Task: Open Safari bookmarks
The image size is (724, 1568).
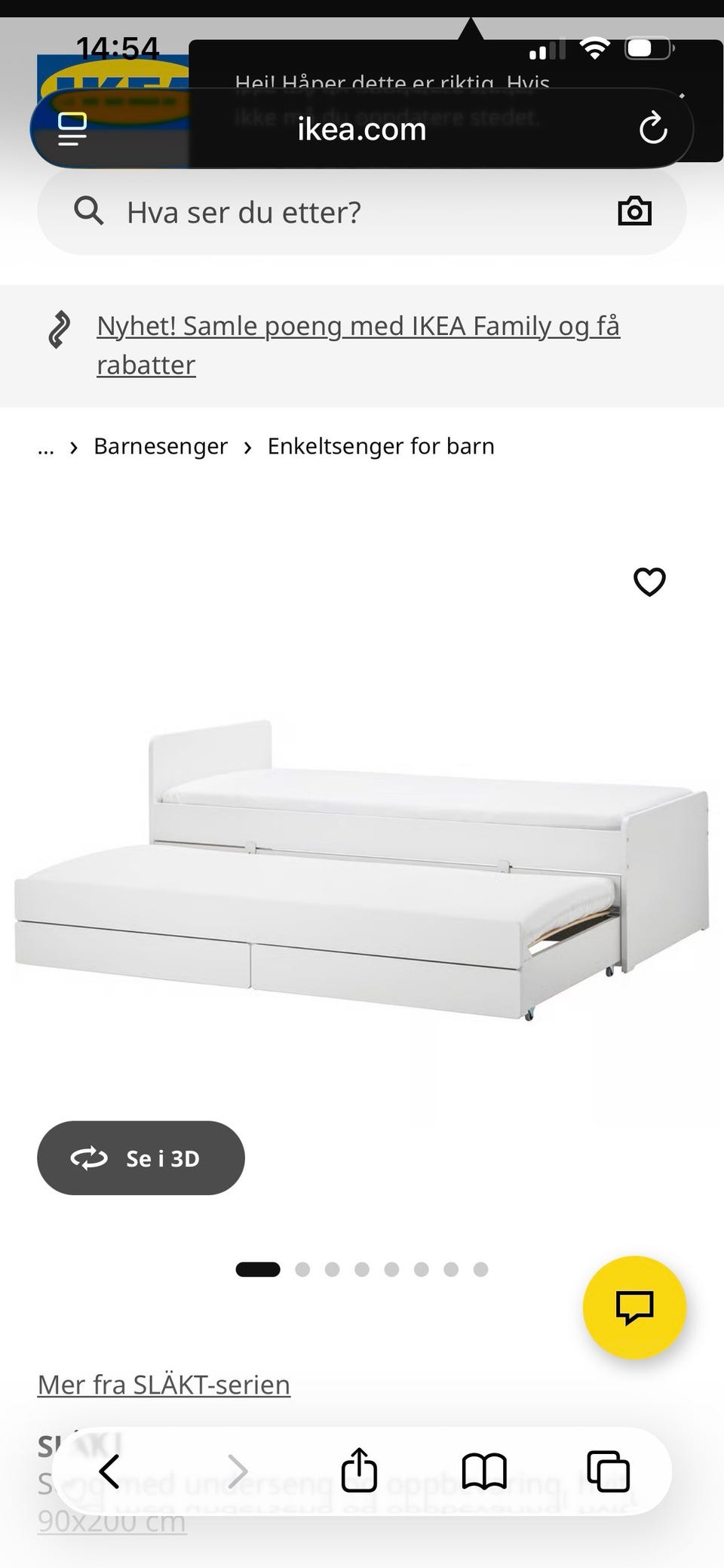Action: (x=484, y=1470)
